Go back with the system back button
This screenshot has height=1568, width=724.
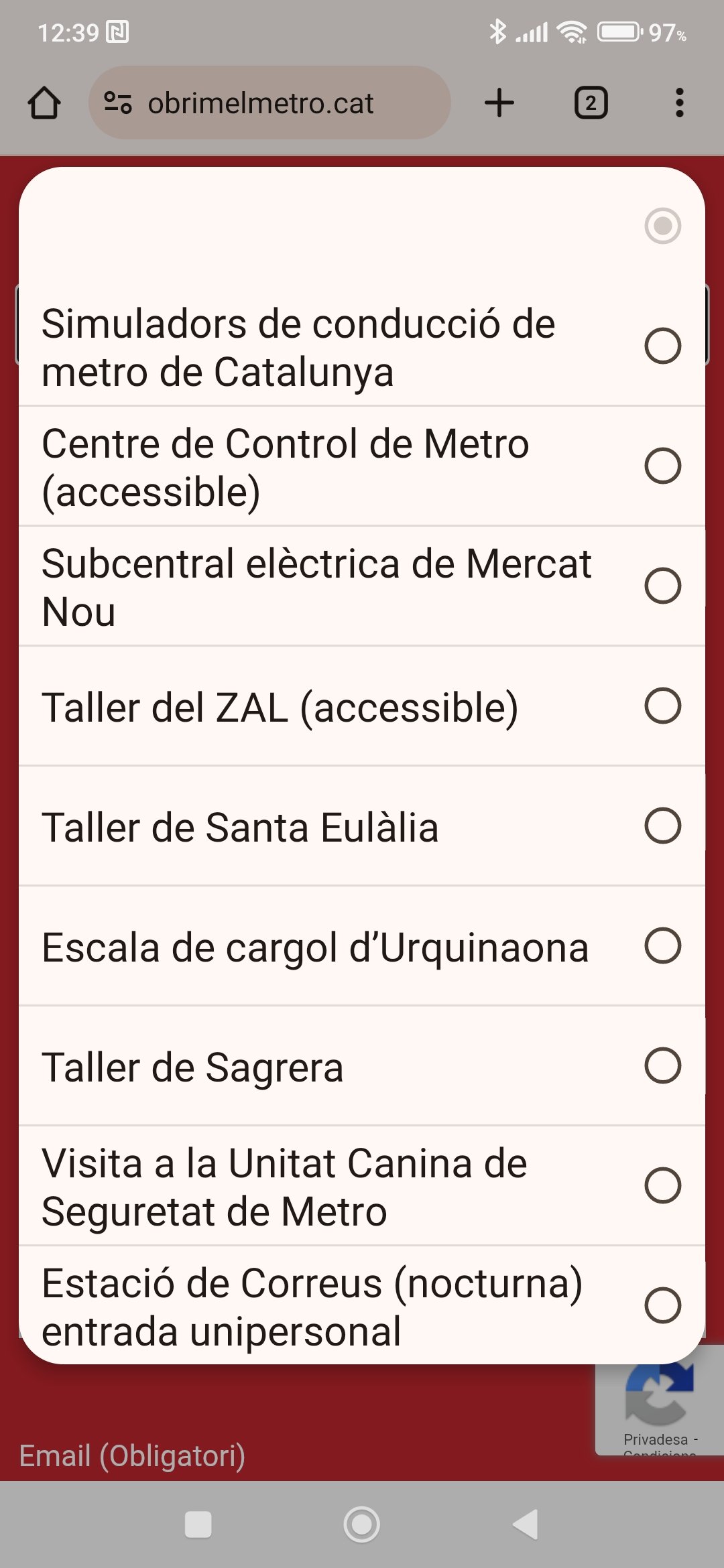coord(526,1524)
